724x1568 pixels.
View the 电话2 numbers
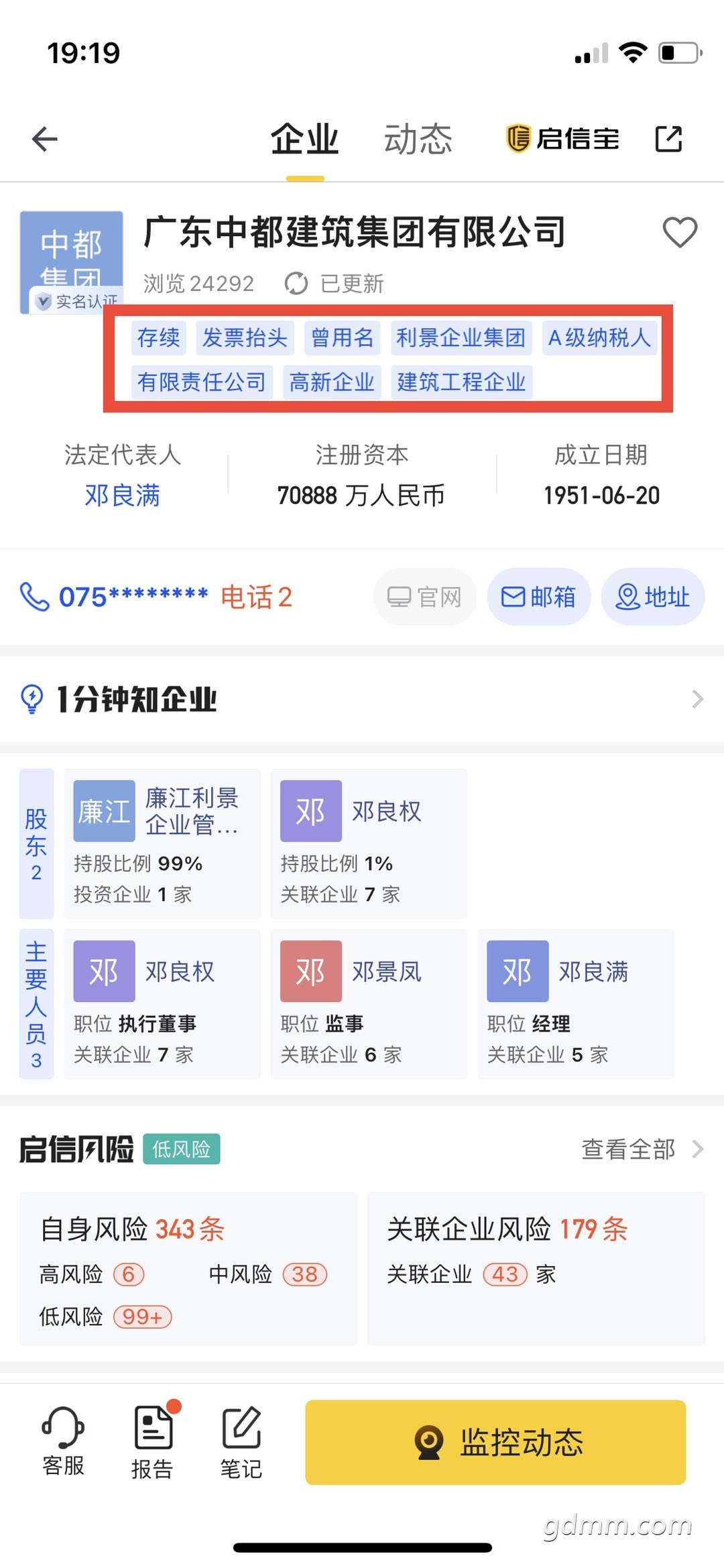click(256, 596)
